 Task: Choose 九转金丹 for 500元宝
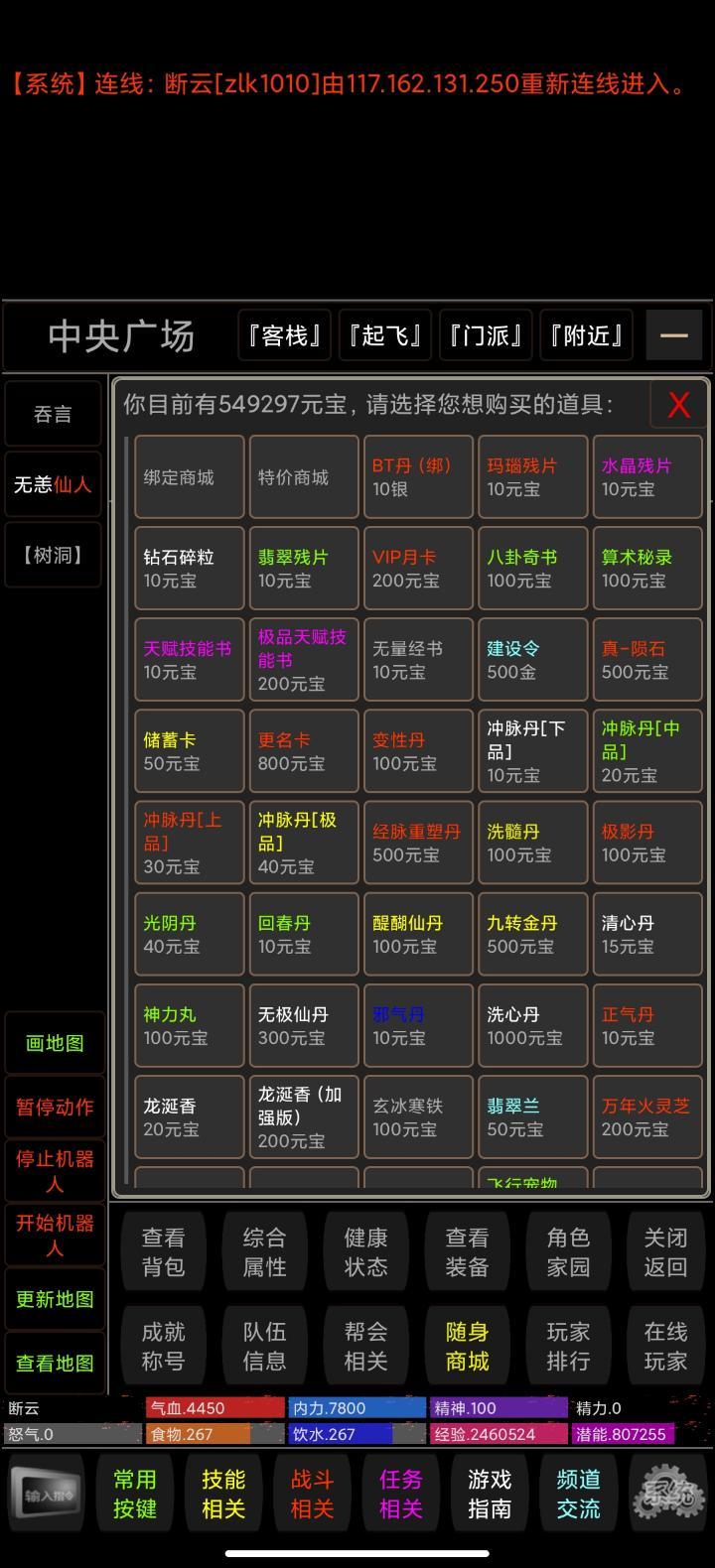[532, 934]
